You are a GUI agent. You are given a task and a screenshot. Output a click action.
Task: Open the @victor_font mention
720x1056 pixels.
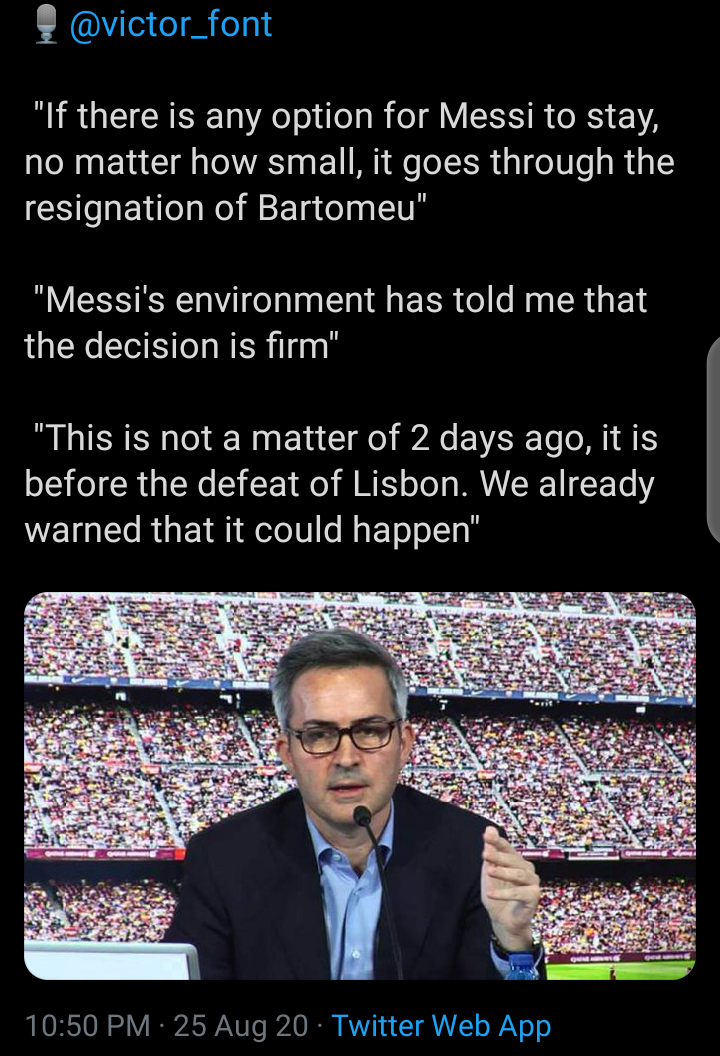point(170,24)
